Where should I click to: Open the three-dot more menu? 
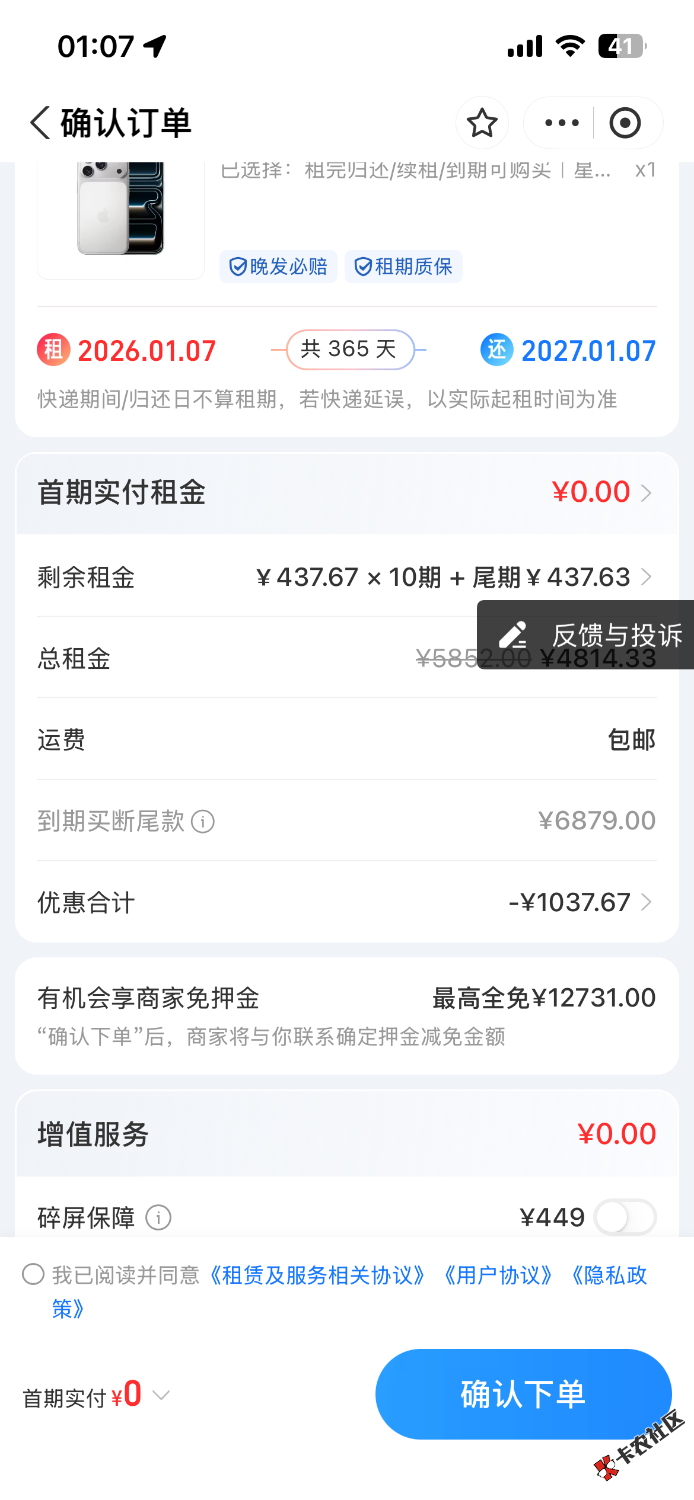[x=561, y=123]
